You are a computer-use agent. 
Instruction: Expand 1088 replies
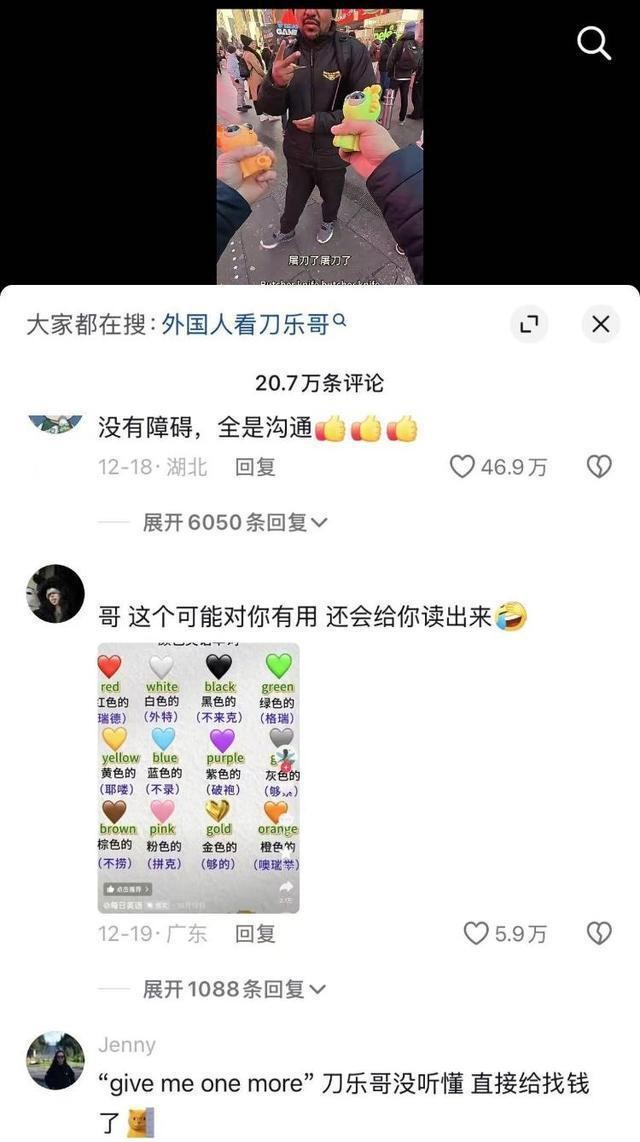pos(235,989)
